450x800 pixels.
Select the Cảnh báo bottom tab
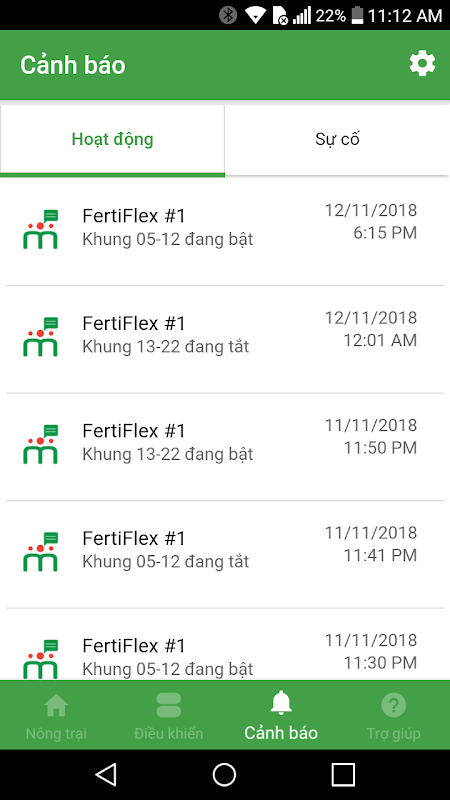(x=281, y=715)
